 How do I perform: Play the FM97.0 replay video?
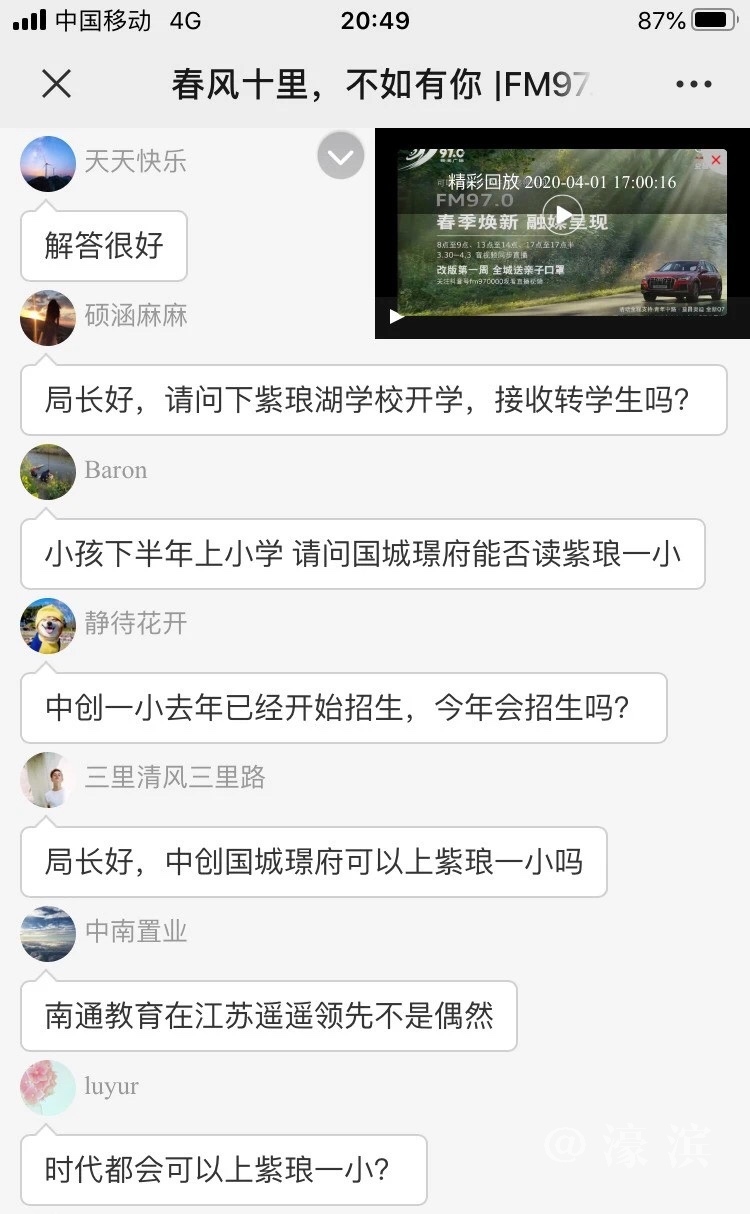coord(563,213)
